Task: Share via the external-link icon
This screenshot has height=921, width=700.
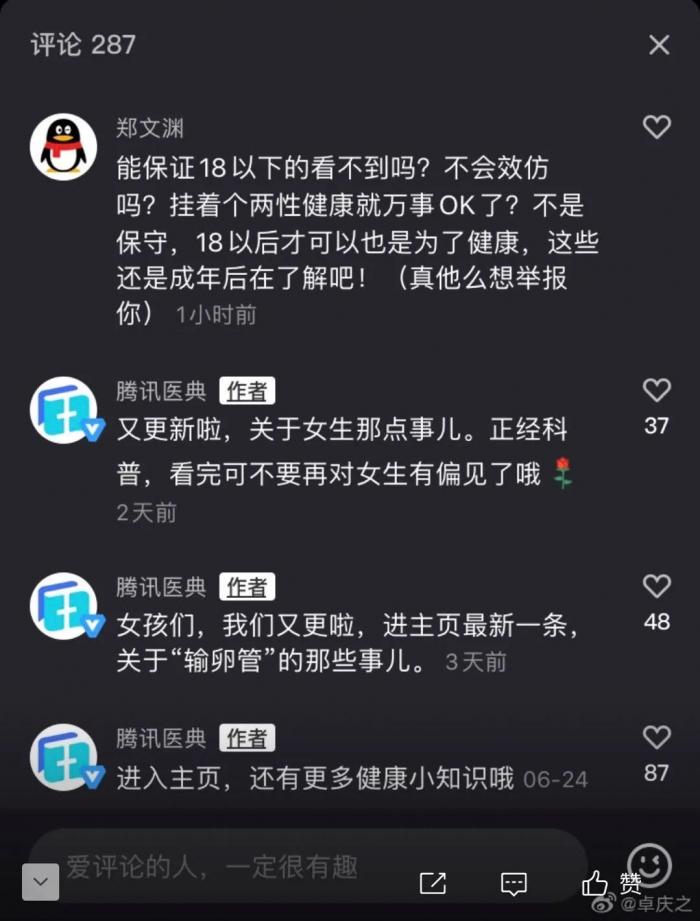Action: click(433, 883)
